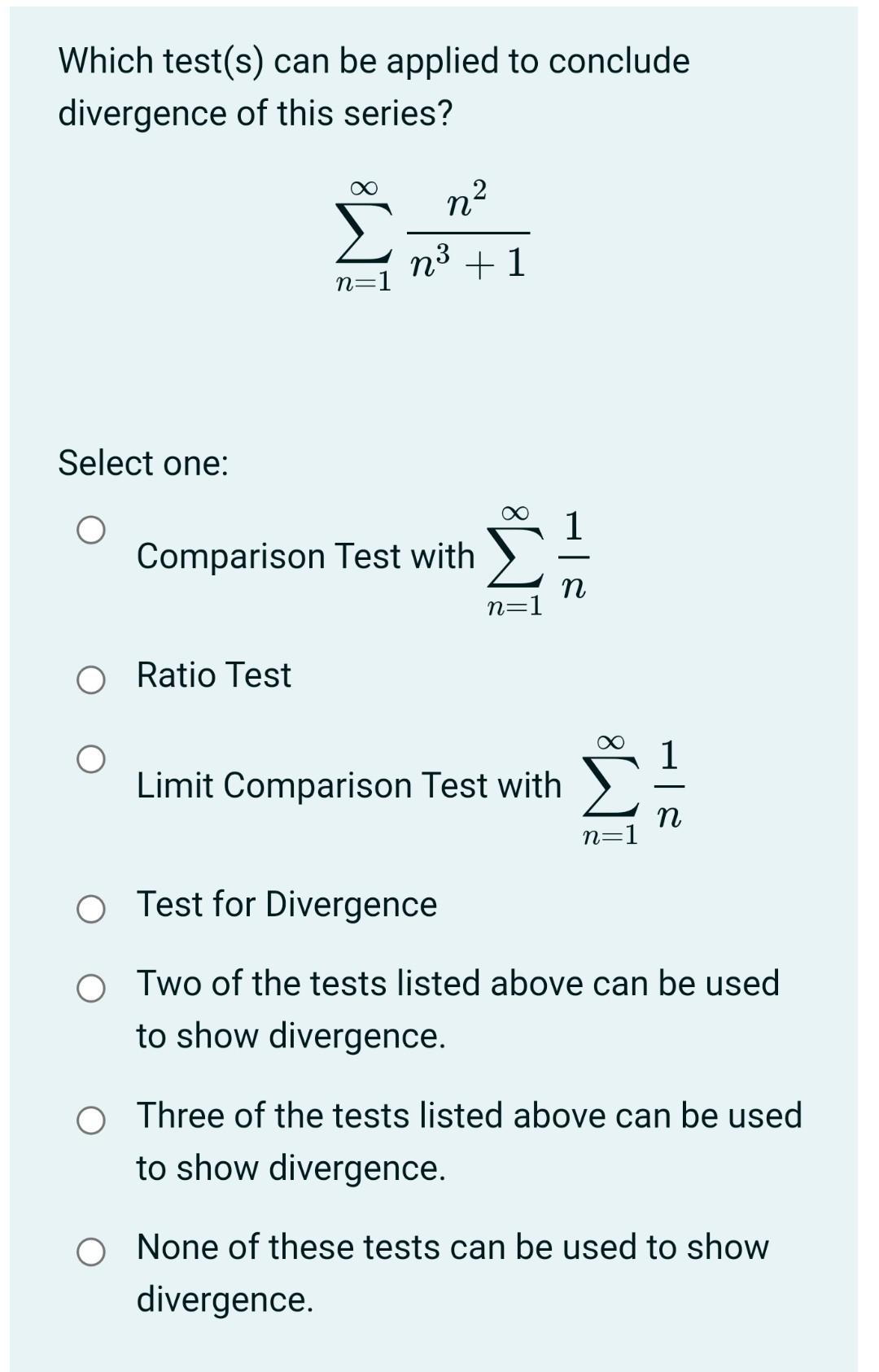Select the Comparison Test radio button
Screen dimensions: 879x1372
pyautogui.click(x=92, y=529)
